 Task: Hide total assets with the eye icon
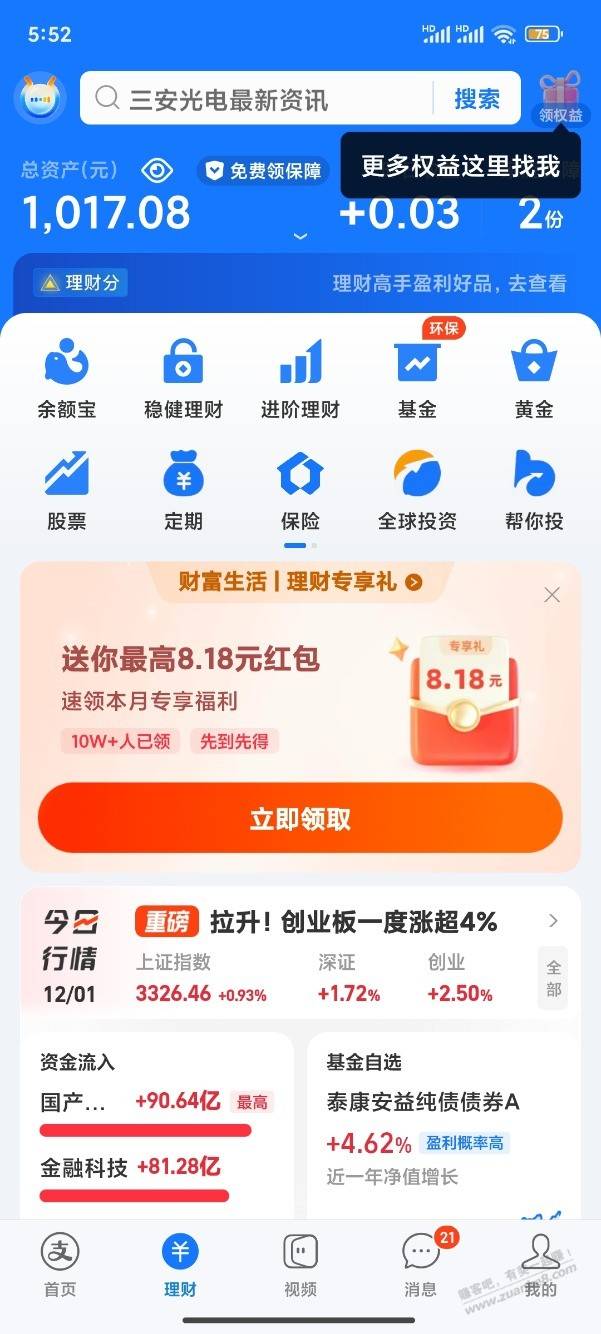click(x=157, y=171)
